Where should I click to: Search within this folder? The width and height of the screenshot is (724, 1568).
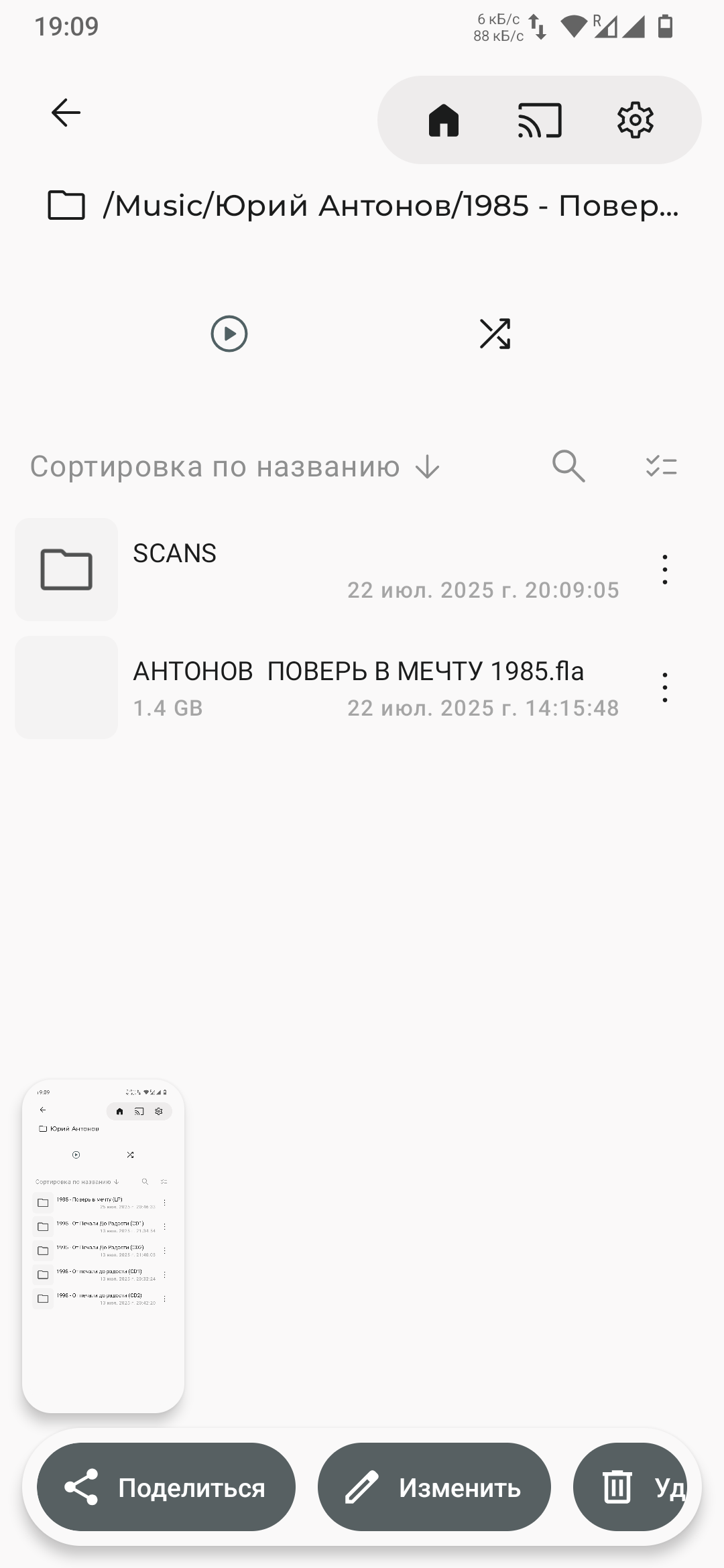568,466
